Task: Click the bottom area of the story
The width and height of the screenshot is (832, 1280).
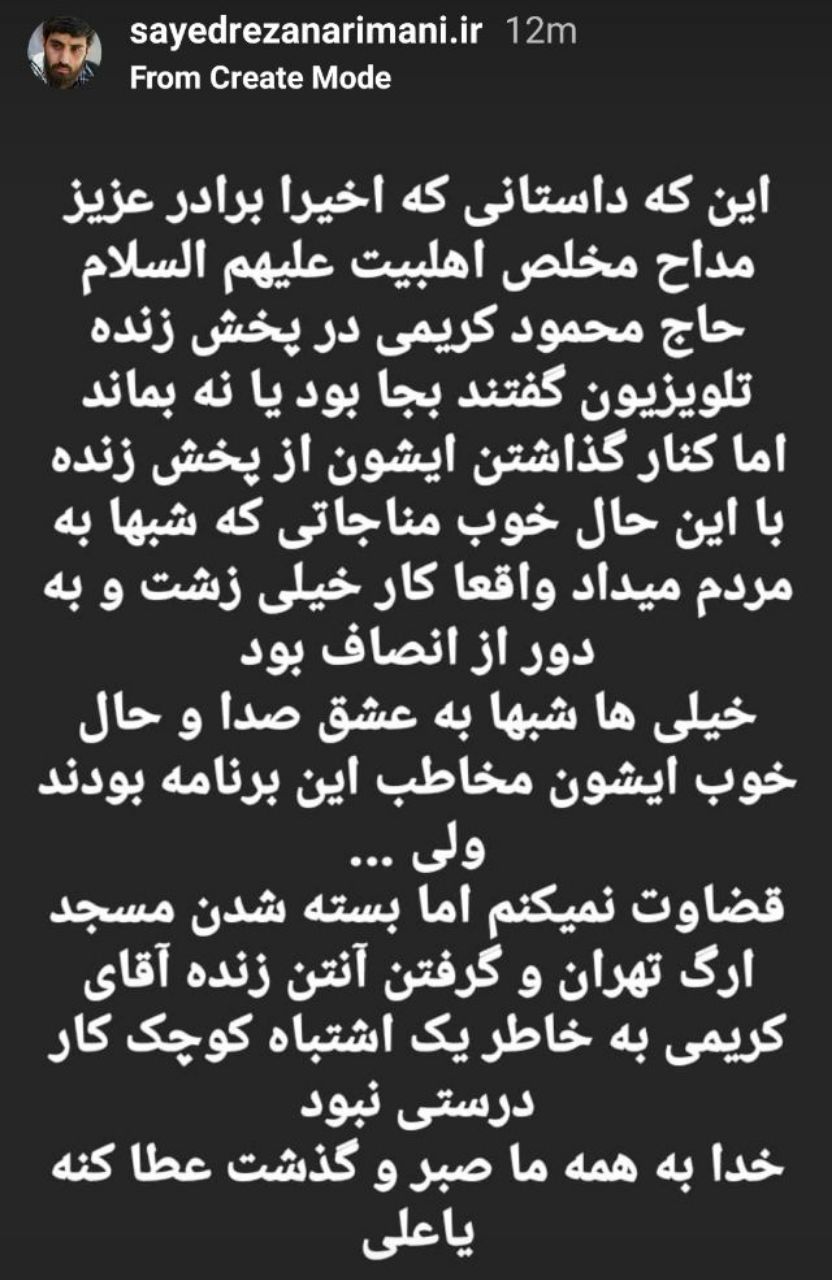Action: point(416,1260)
